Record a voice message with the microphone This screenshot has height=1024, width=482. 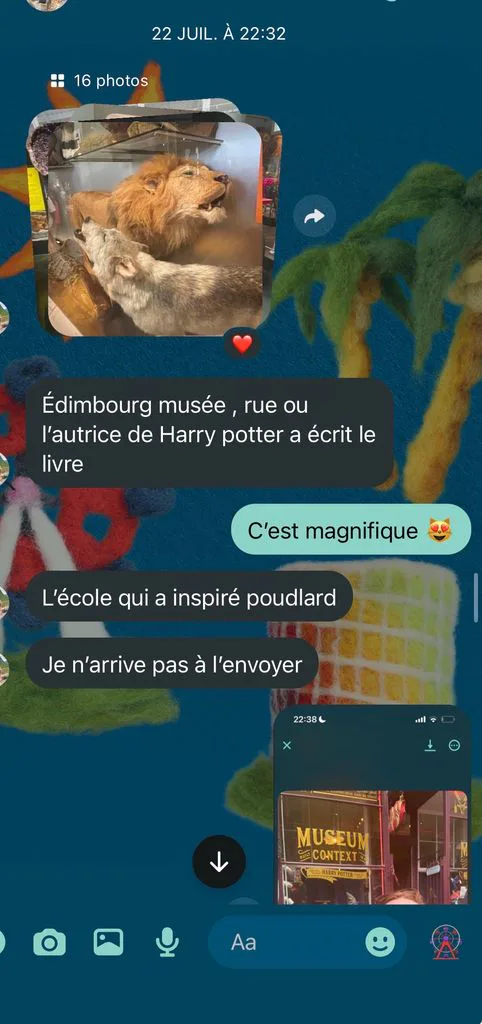click(x=167, y=942)
